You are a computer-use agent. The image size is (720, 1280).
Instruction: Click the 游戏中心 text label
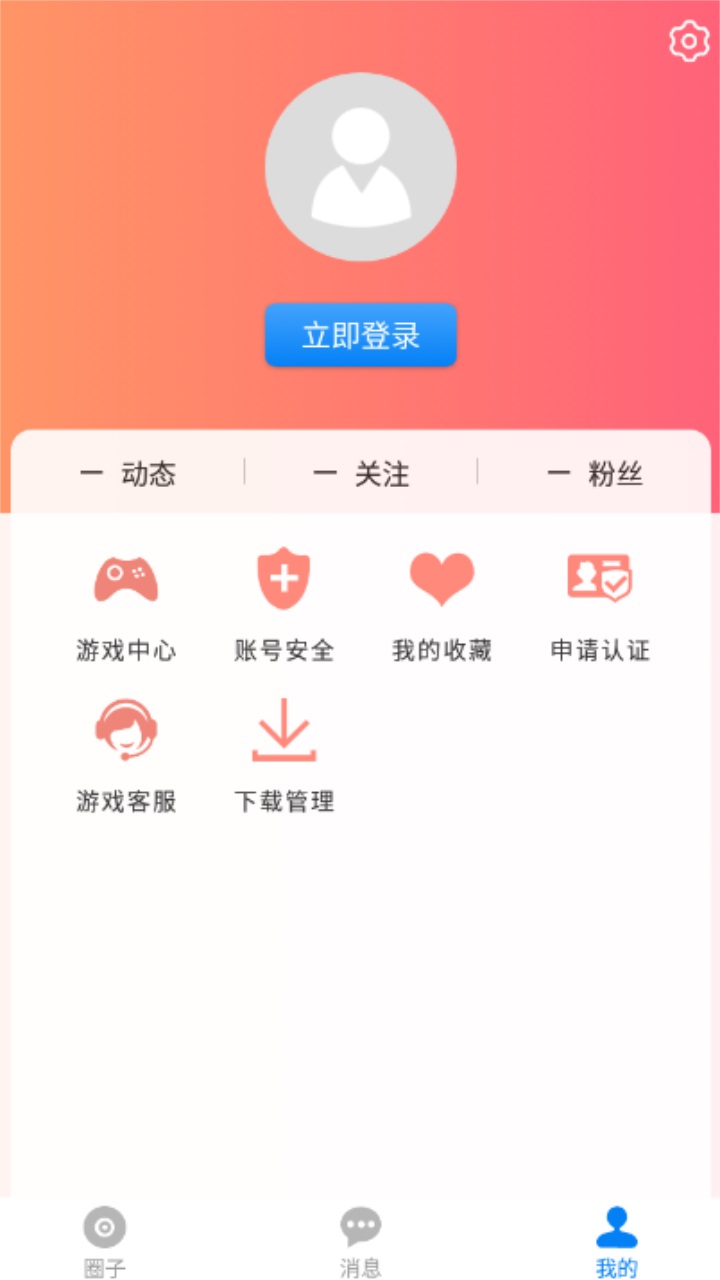(123, 650)
